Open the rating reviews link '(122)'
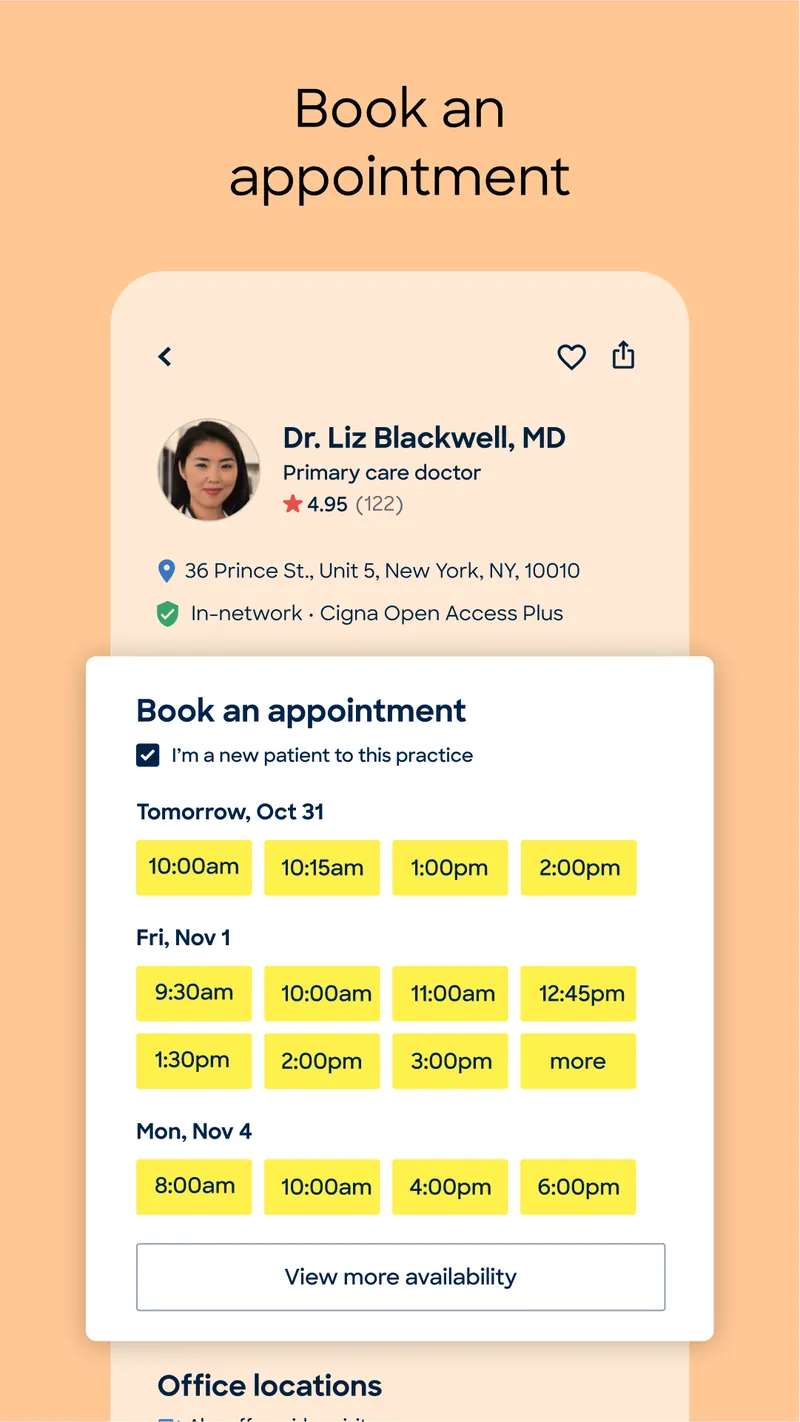The image size is (800, 1422). click(380, 505)
